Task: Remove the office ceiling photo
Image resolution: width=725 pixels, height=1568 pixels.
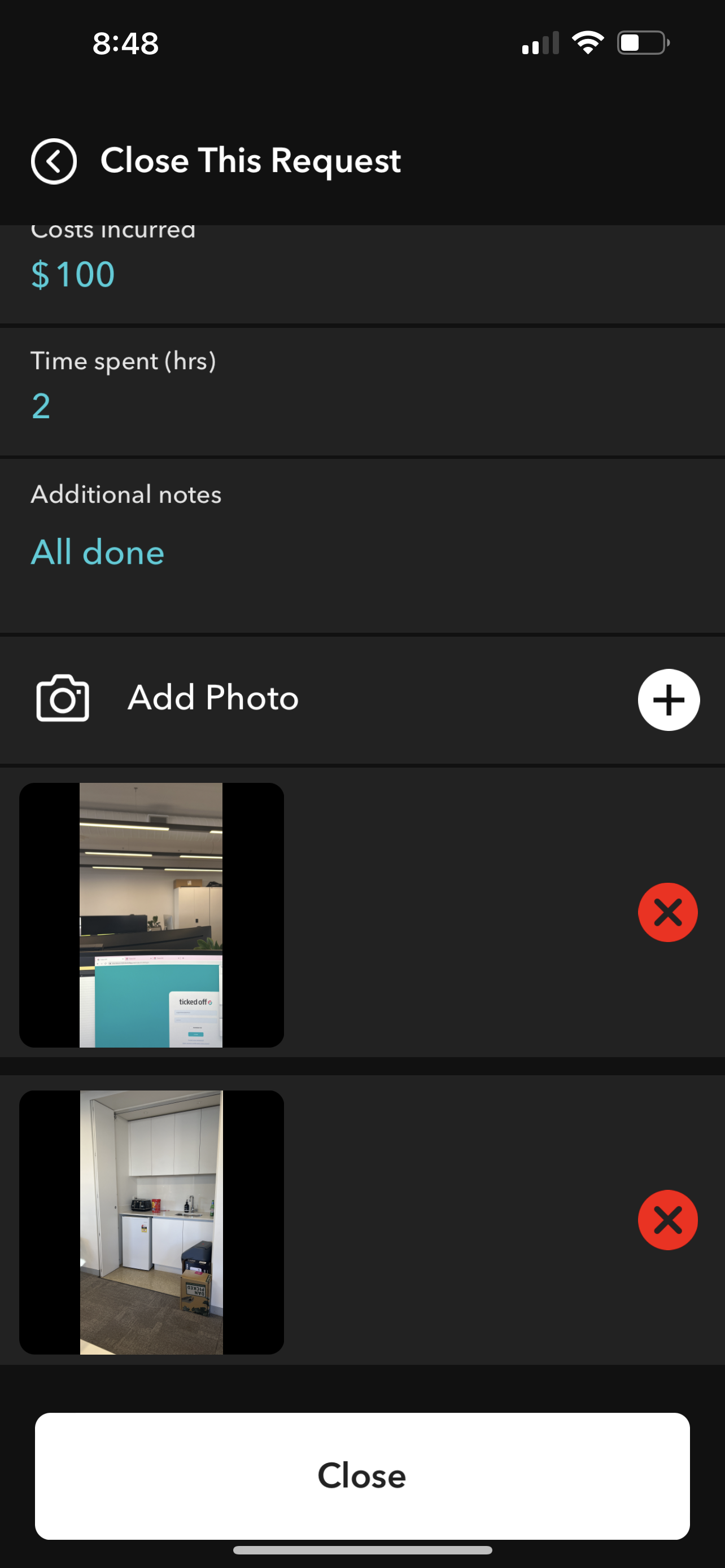Action: (x=667, y=913)
